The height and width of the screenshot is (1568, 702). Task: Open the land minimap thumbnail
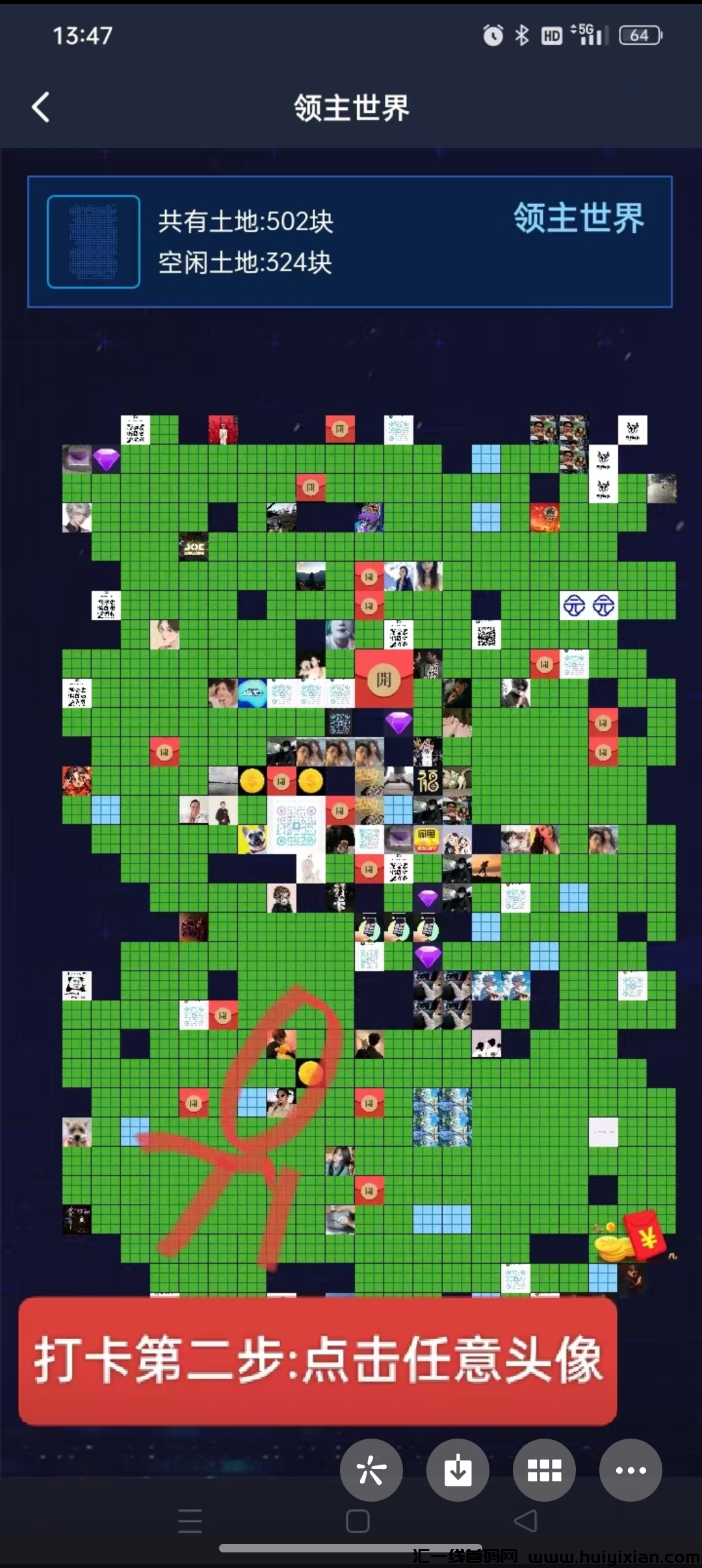(x=94, y=241)
